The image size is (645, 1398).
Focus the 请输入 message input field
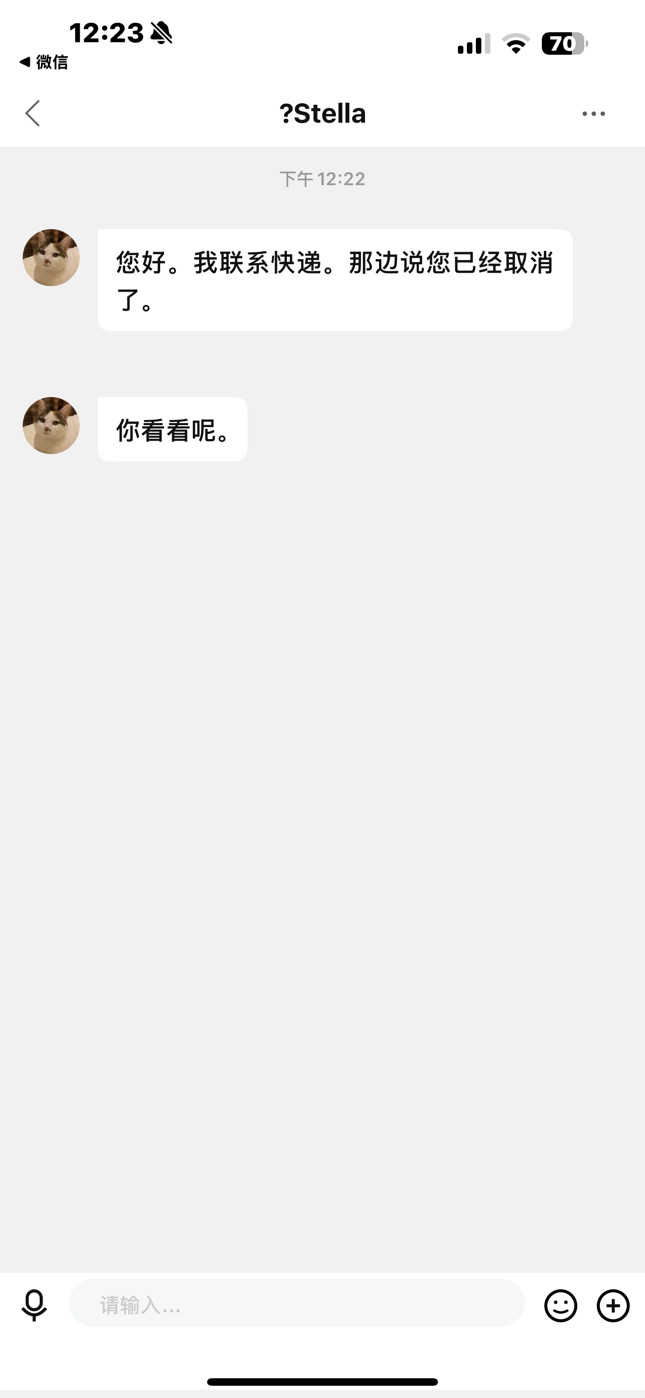pyautogui.click(x=297, y=1304)
